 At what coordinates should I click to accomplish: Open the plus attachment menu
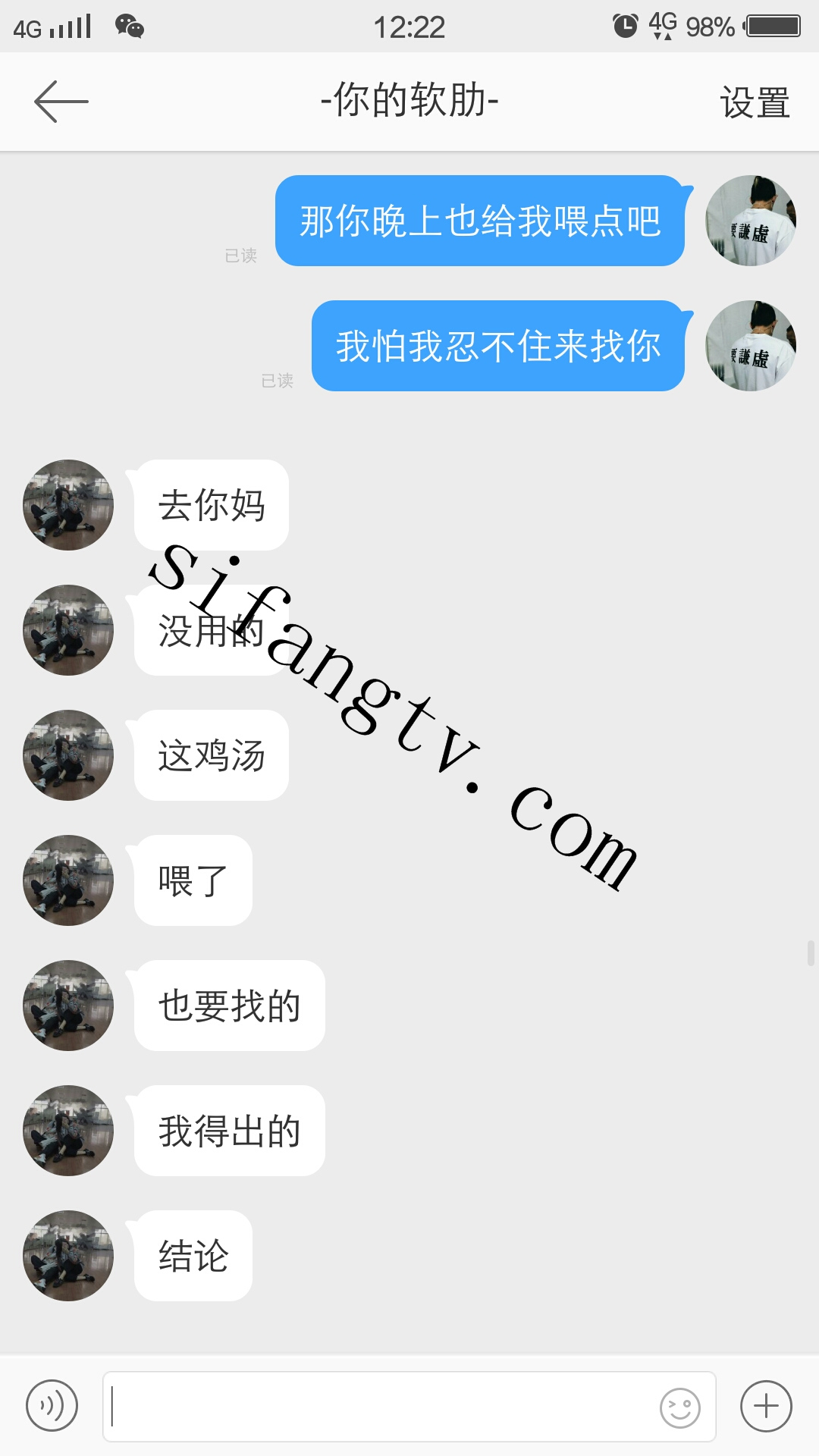coord(766,1406)
